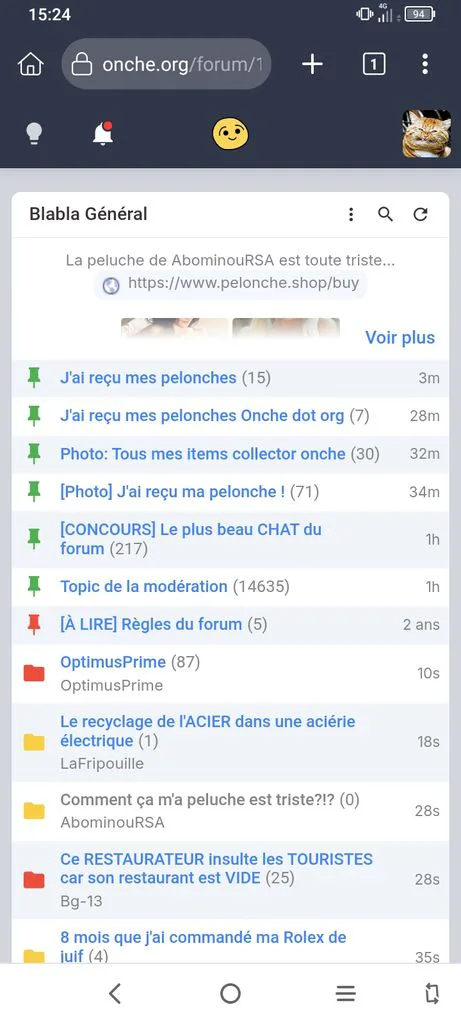The image size is (461, 1024).
Task: Open Blabla Général overflow menu
Action: click(x=351, y=214)
